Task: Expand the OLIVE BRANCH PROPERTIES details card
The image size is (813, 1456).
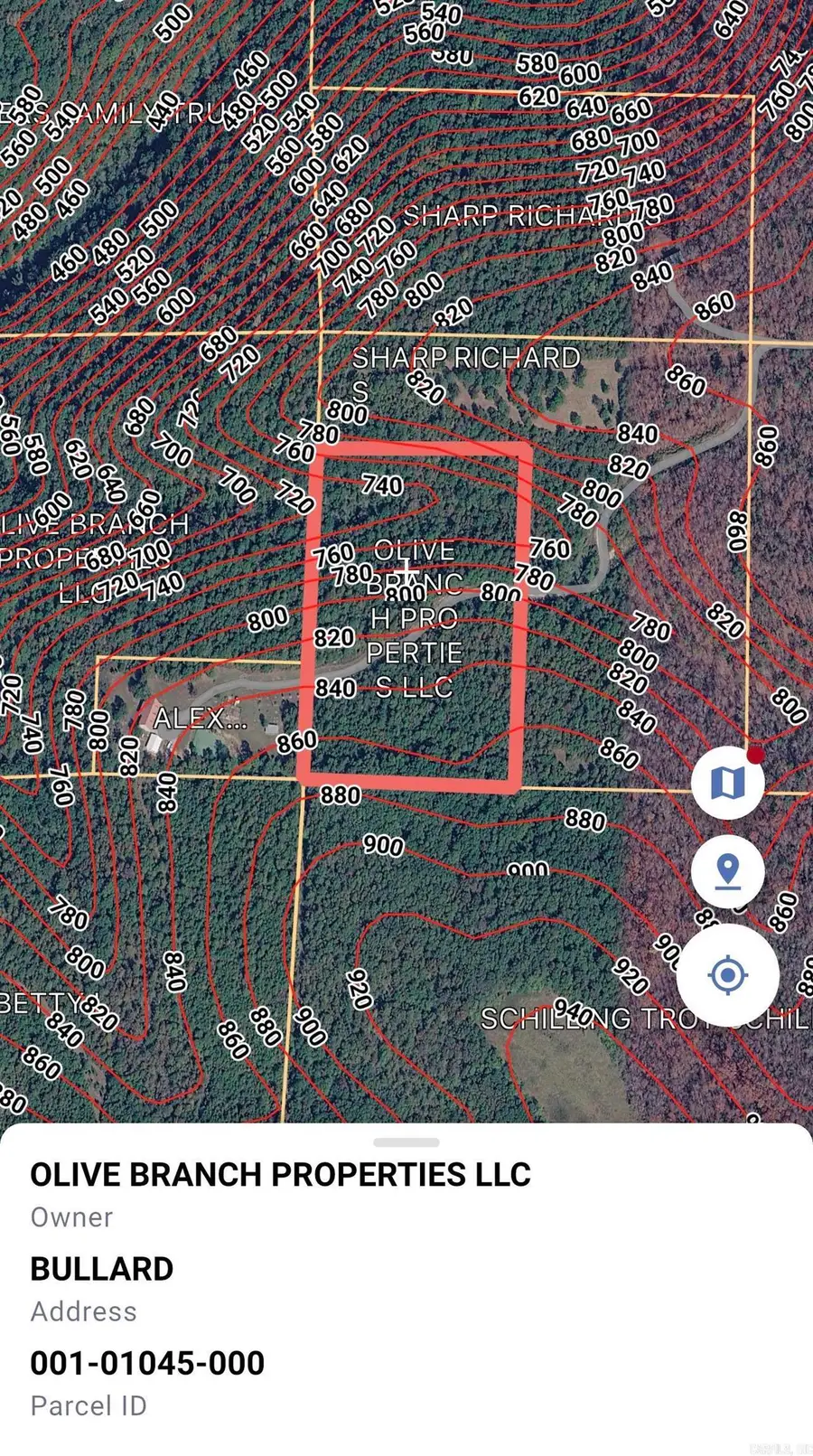Action: click(x=406, y=1144)
